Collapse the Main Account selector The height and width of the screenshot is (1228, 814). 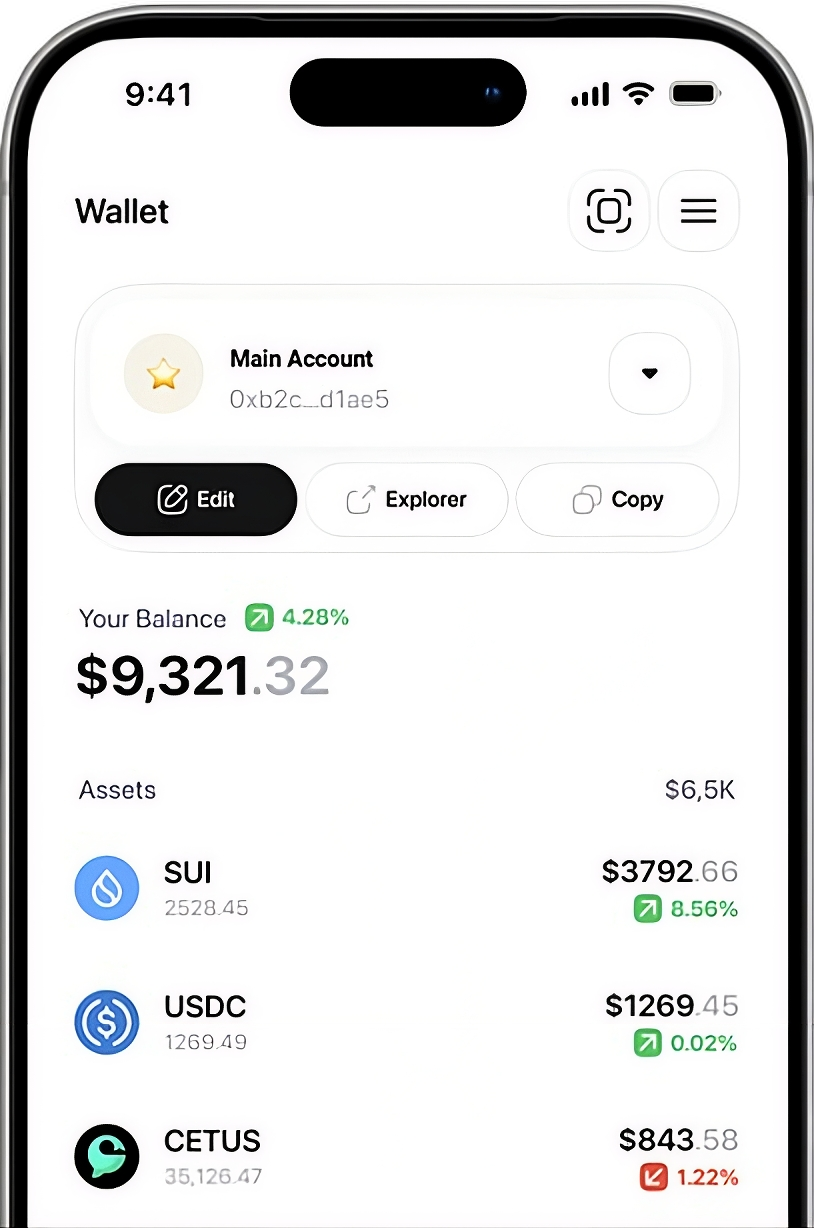tap(649, 373)
